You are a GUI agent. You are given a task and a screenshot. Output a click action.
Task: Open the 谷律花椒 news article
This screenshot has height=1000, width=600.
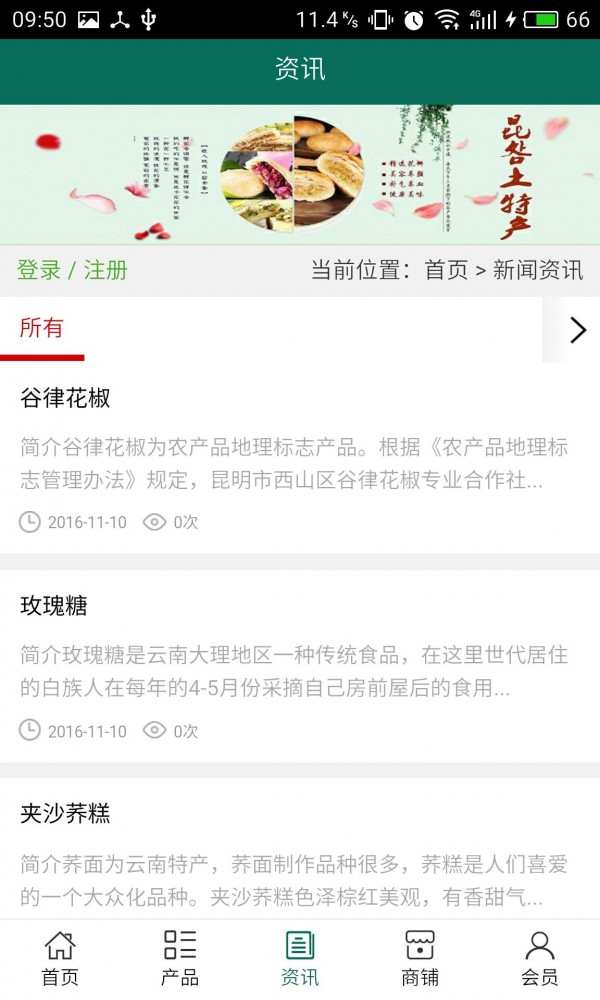click(65, 398)
